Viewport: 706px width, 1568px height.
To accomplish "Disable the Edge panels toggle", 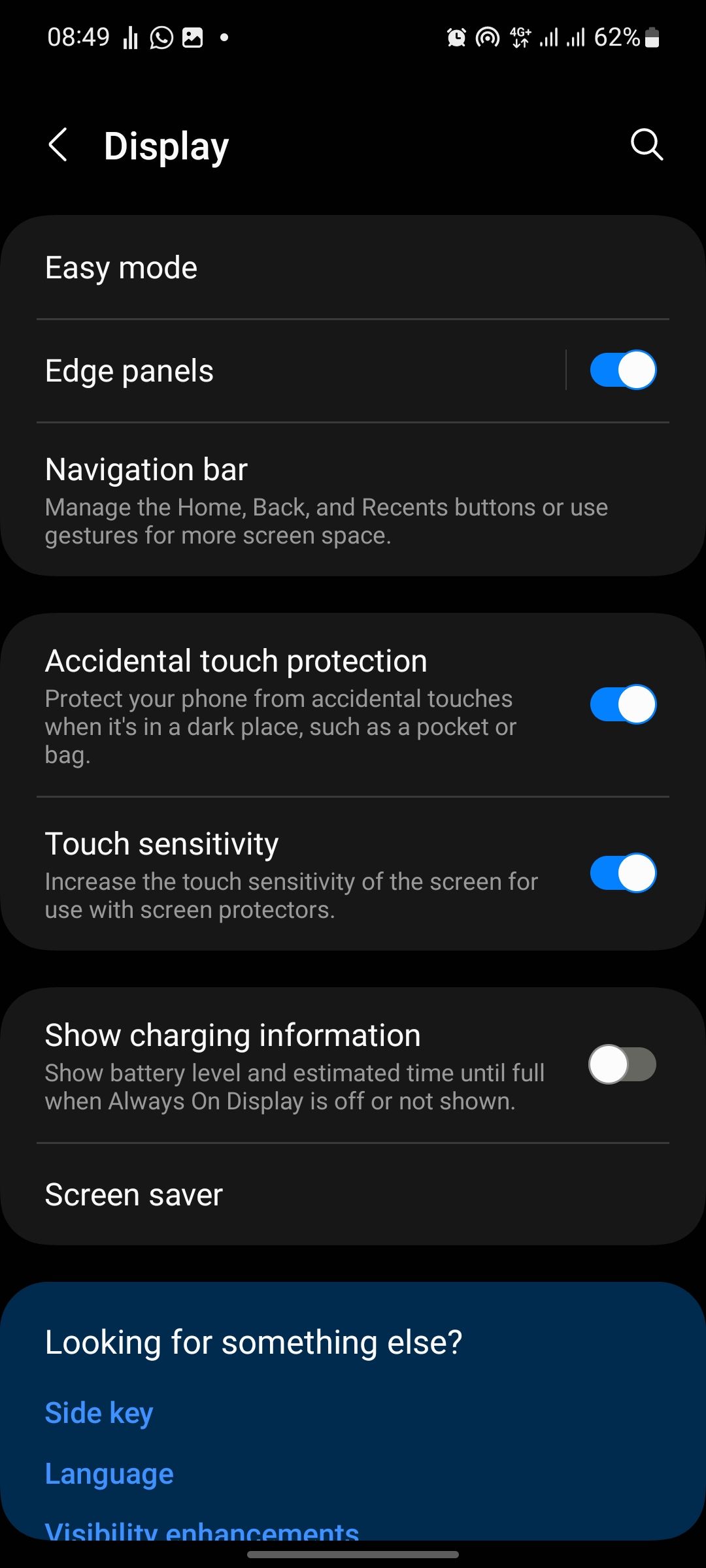I will [x=622, y=370].
